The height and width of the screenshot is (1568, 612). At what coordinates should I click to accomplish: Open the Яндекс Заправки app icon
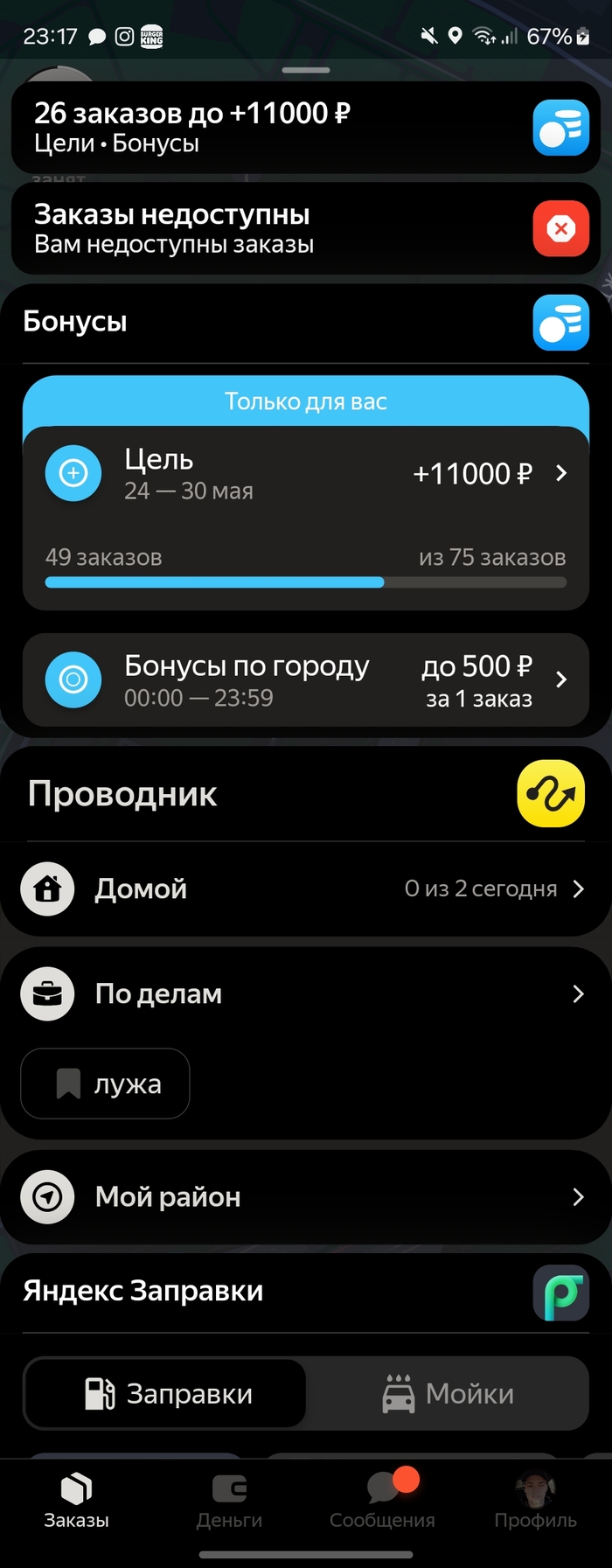(560, 1293)
